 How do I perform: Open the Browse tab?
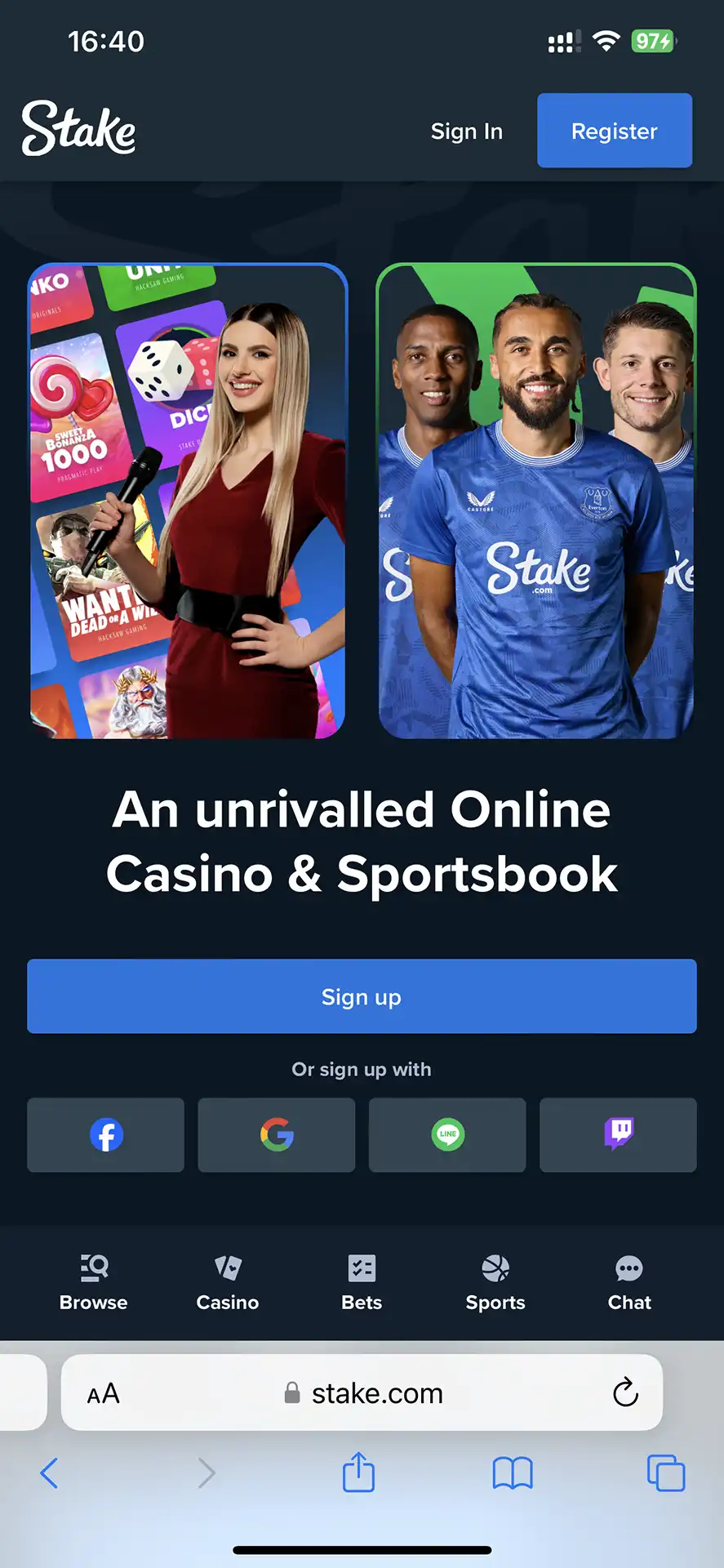[x=94, y=1282]
